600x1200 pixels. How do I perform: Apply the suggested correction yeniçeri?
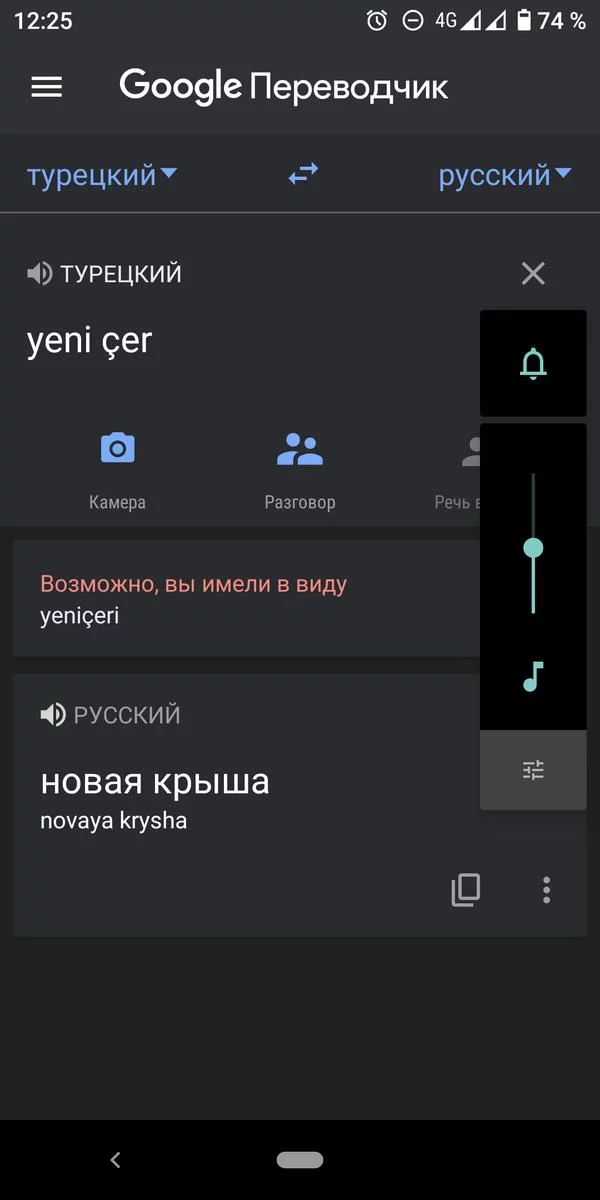[80, 616]
